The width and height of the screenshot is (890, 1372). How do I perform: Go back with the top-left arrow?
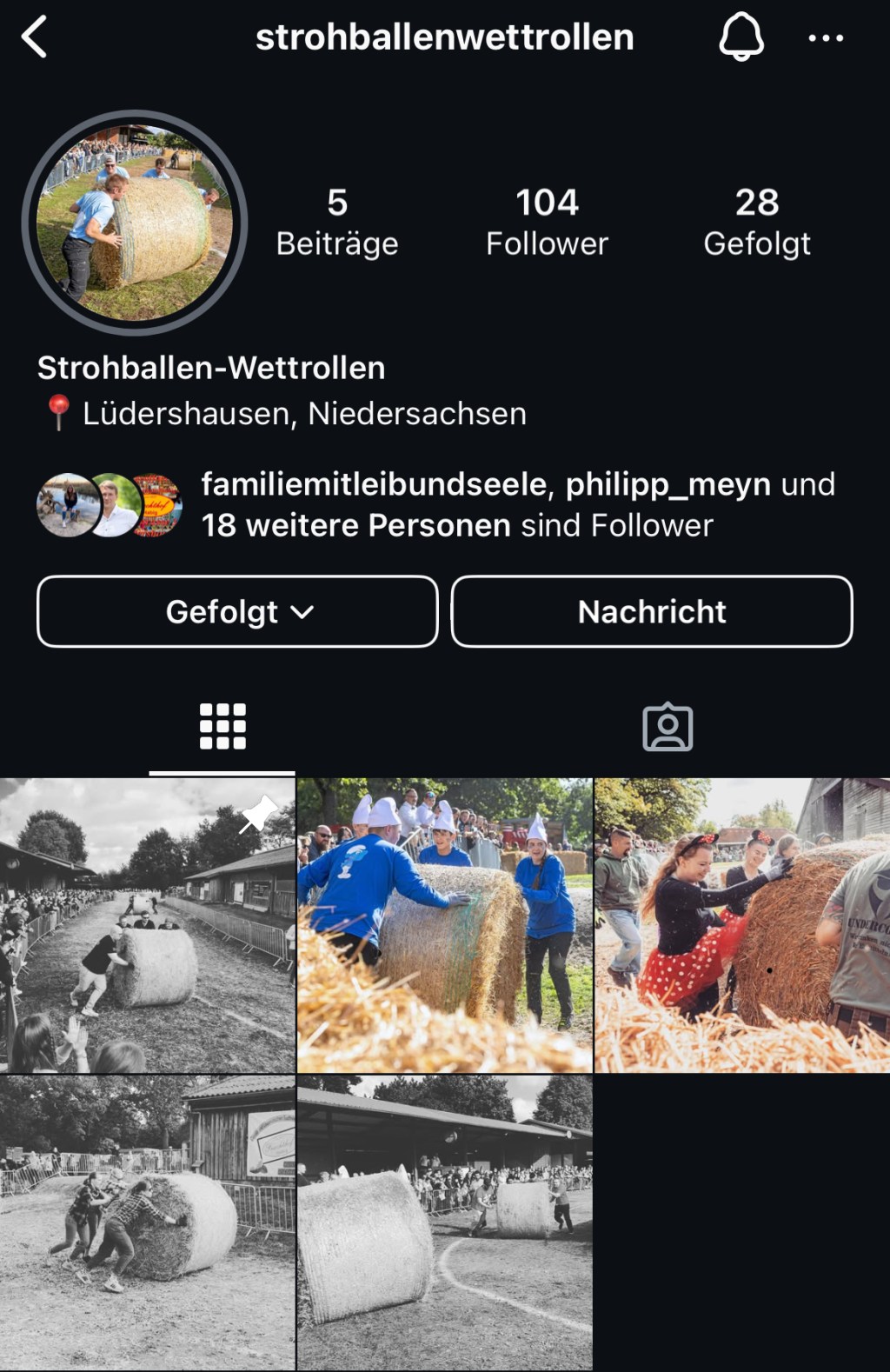(x=34, y=38)
